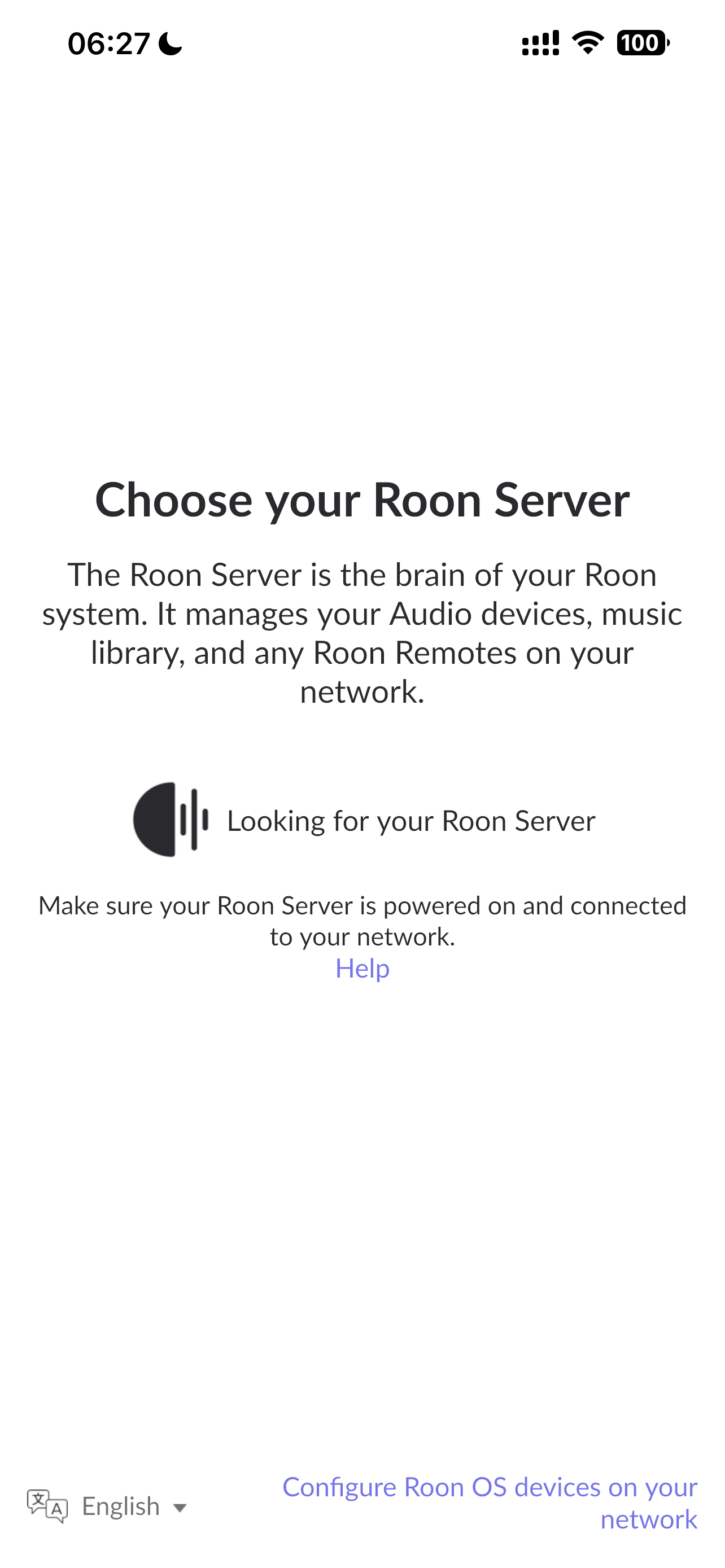Open the Help link
The height and width of the screenshot is (1568, 725).
(x=362, y=969)
